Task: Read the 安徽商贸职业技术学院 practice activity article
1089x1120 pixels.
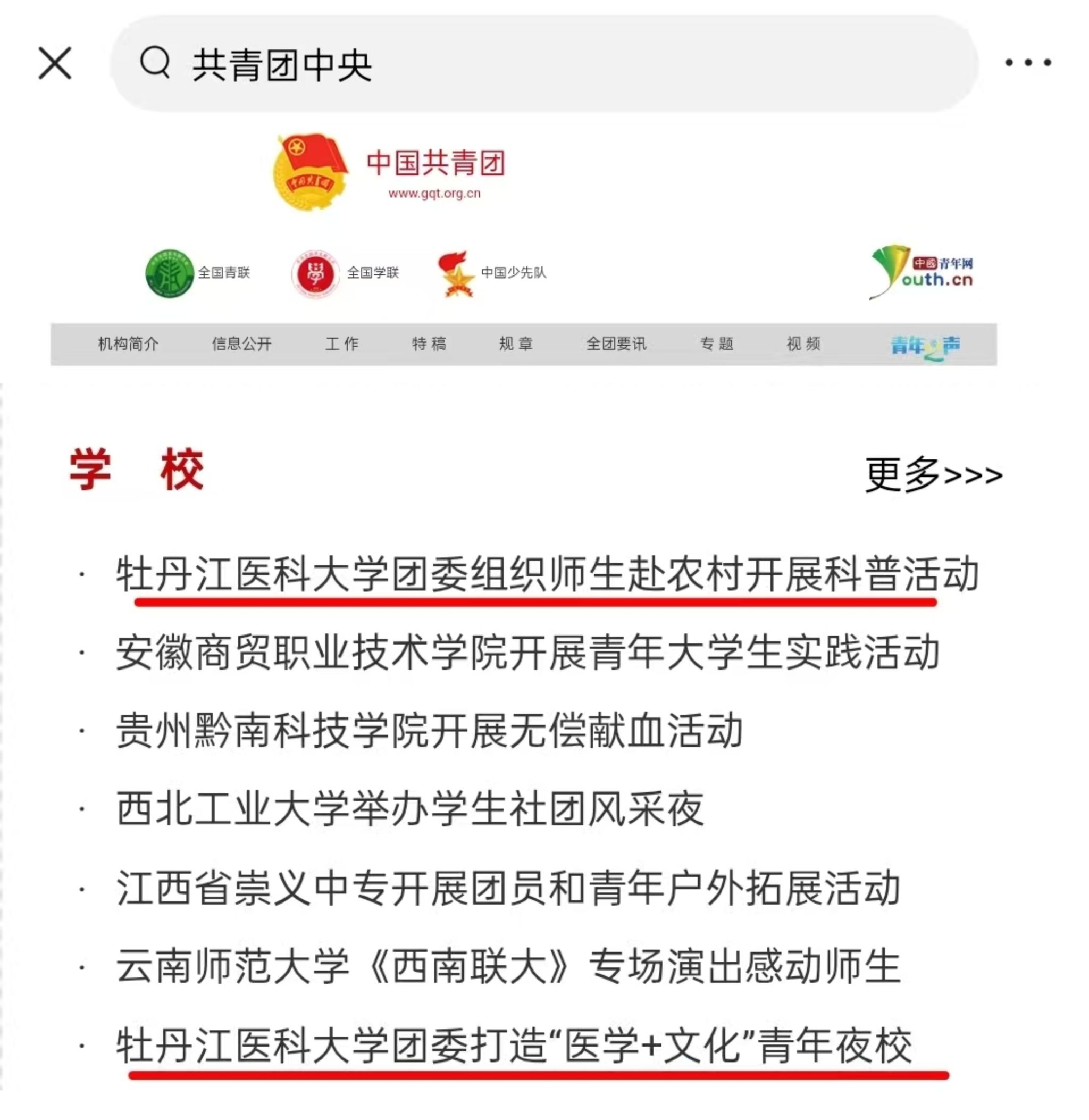Action: click(527, 653)
